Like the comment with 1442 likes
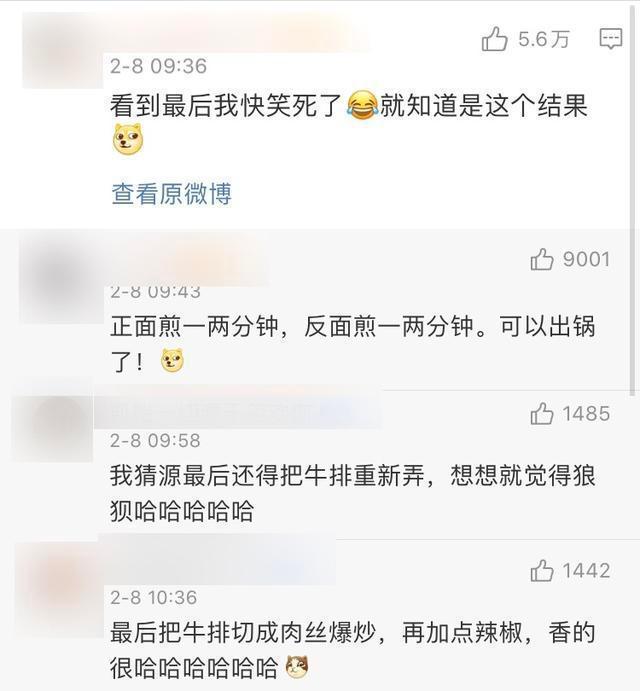640x691 pixels. (x=542, y=570)
